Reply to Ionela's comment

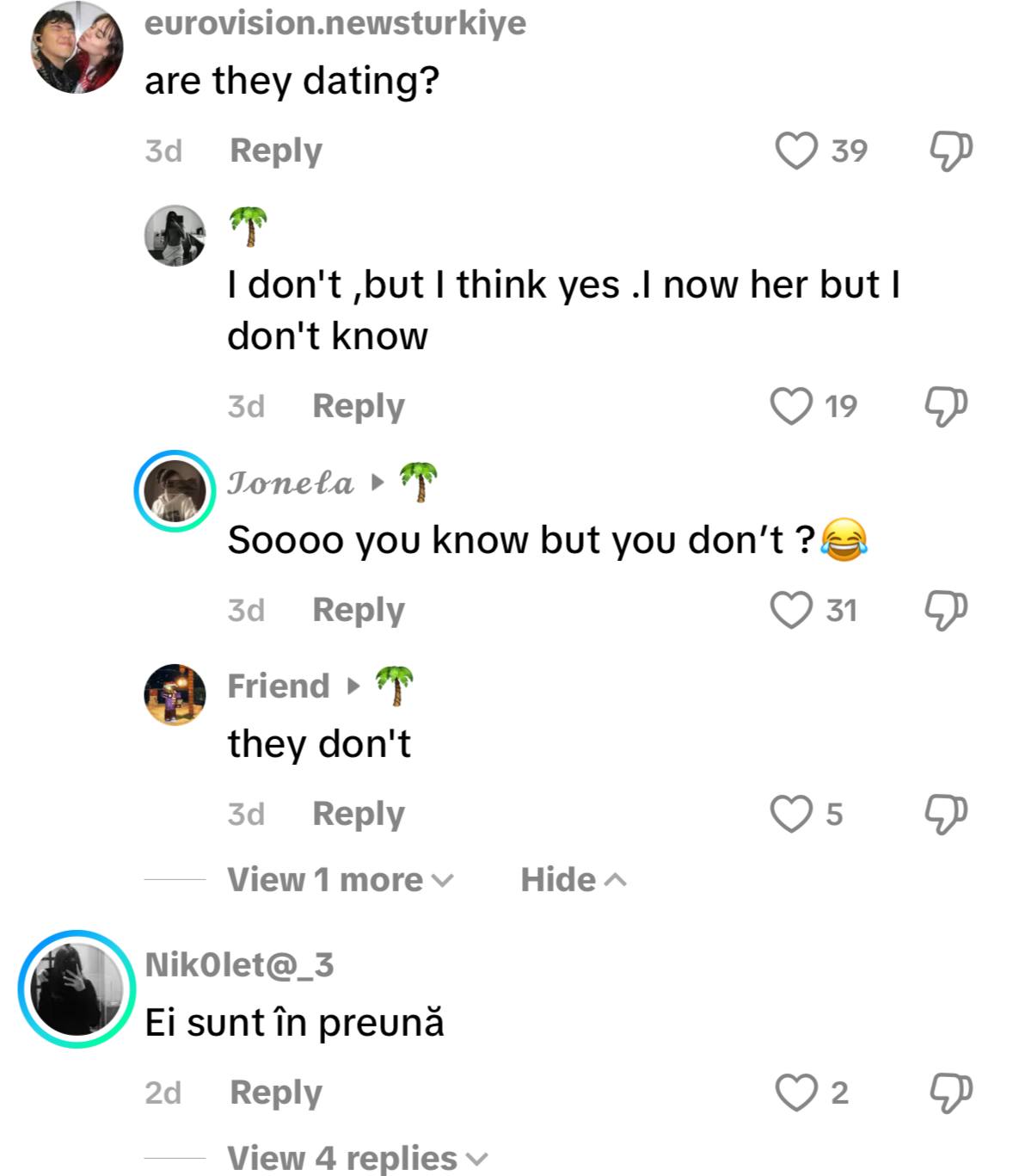[358, 610]
